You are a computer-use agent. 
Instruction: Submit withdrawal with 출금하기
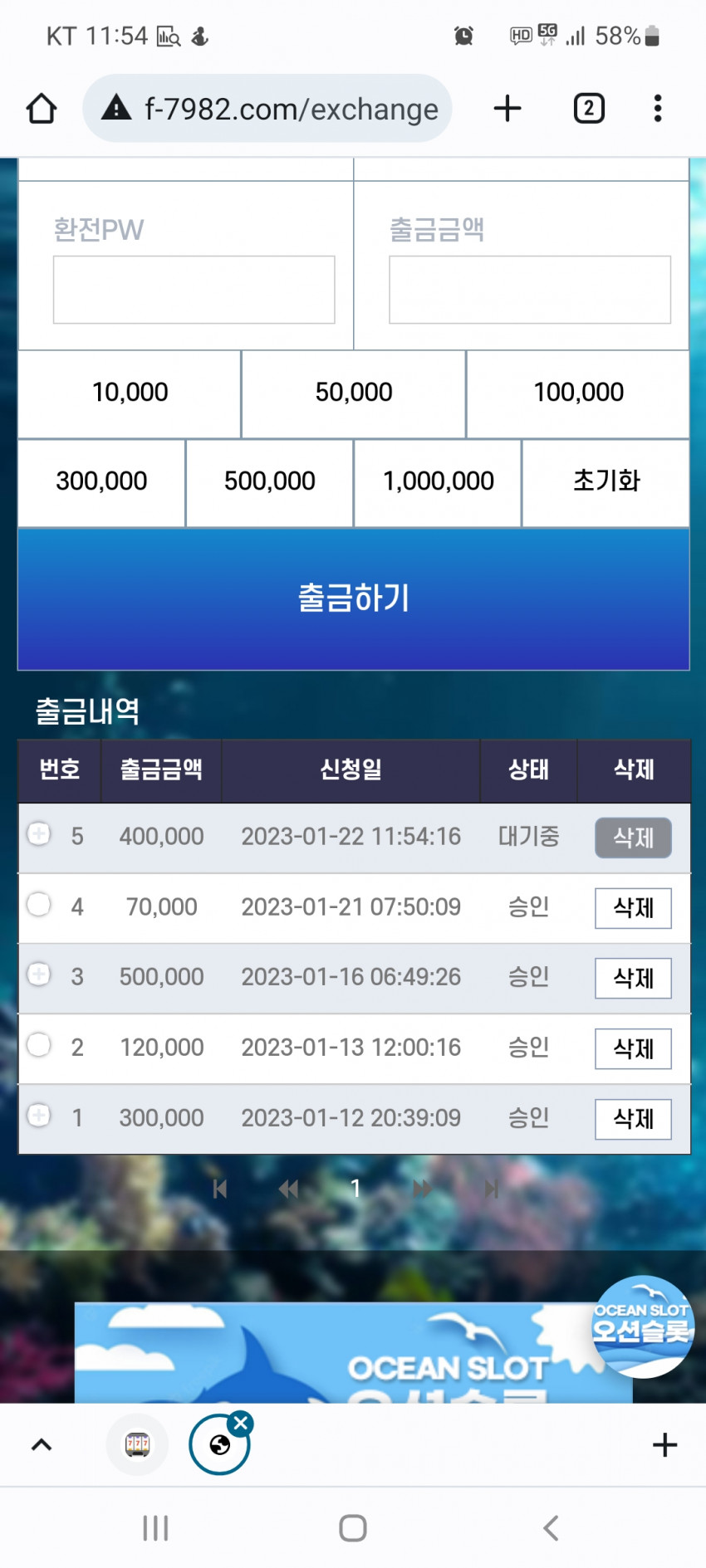coord(353,598)
